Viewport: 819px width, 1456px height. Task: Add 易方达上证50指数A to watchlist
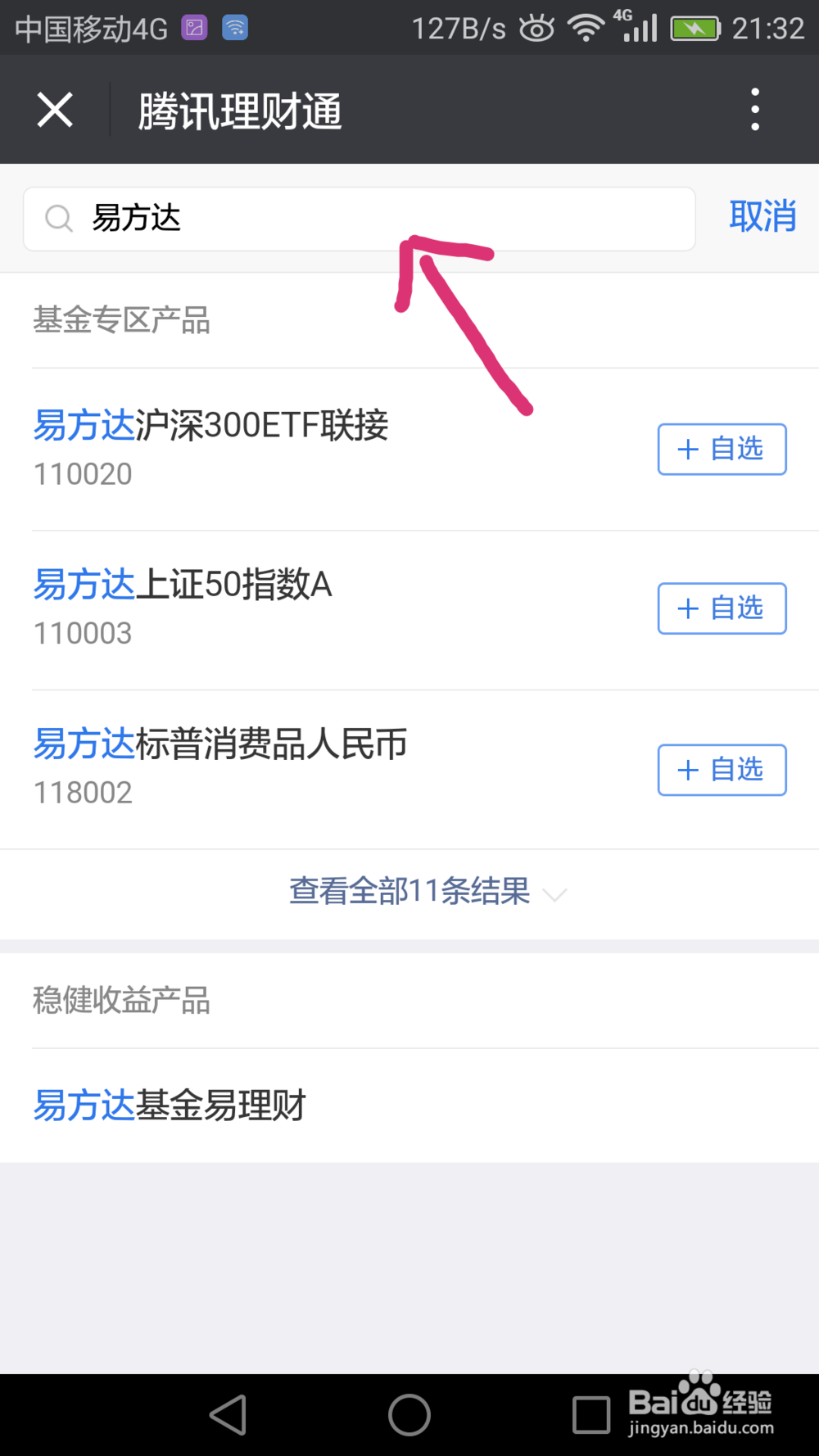722,608
